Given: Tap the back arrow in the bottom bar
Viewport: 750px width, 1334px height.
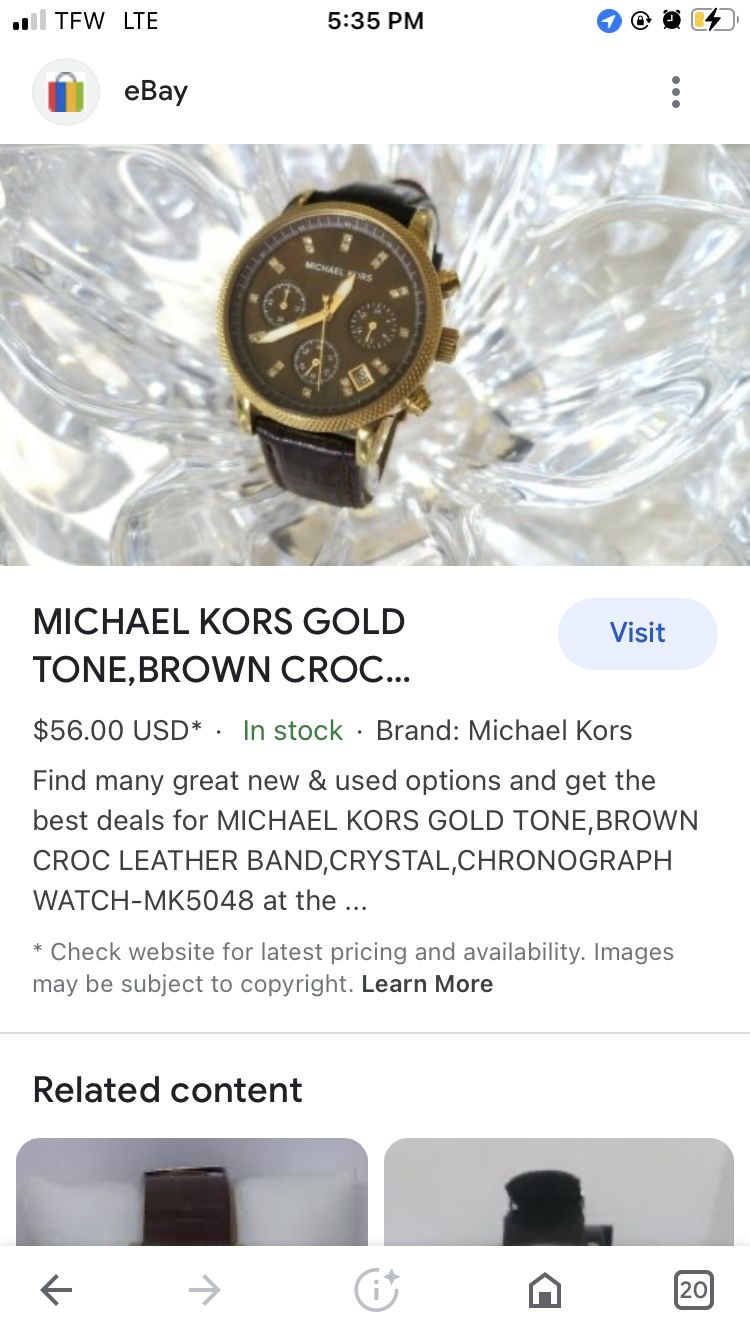Looking at the screenshot, I should click(x=56, y=1290).
